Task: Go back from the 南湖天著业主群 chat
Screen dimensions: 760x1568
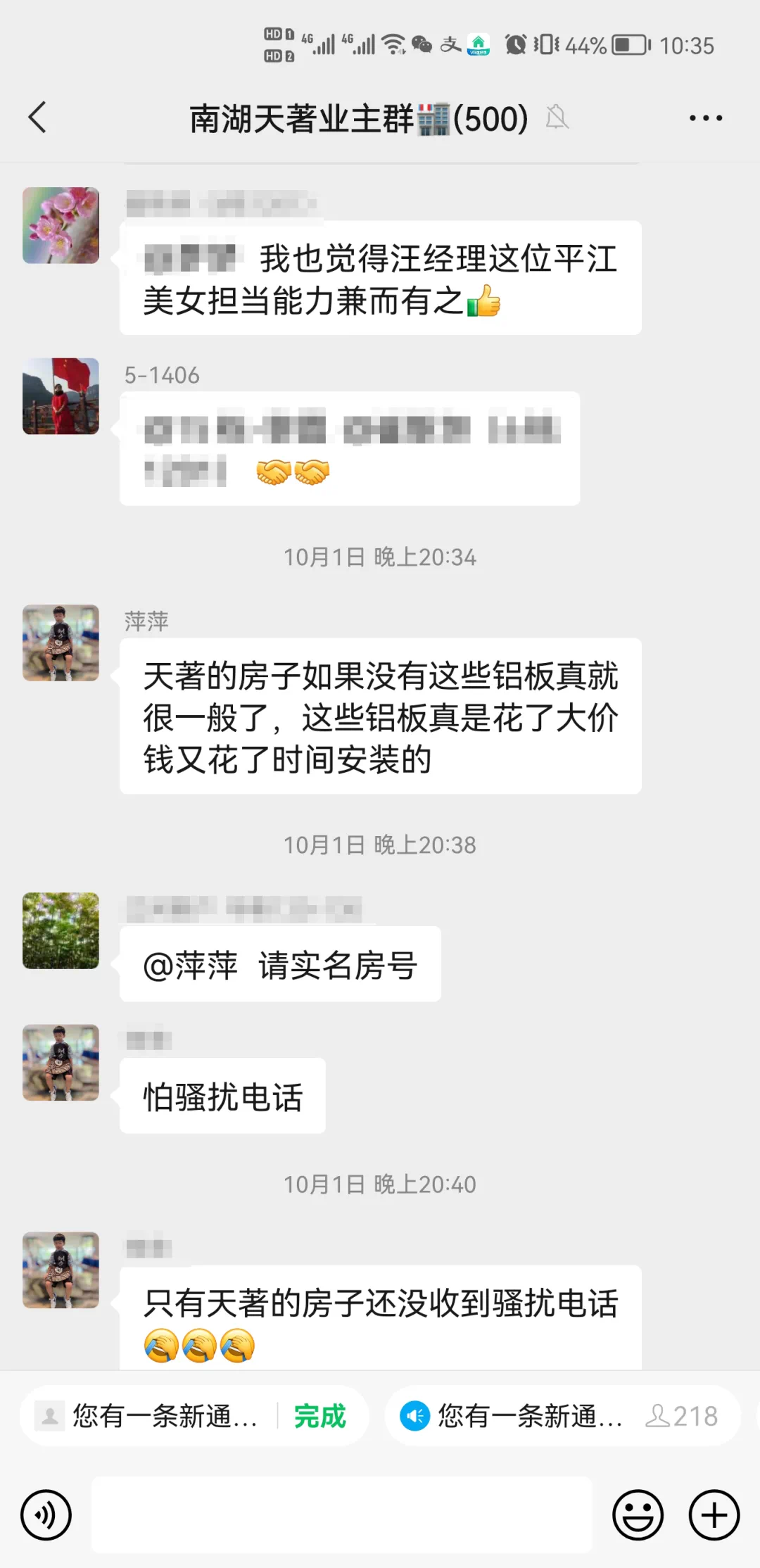Action: tap(38, 117)
